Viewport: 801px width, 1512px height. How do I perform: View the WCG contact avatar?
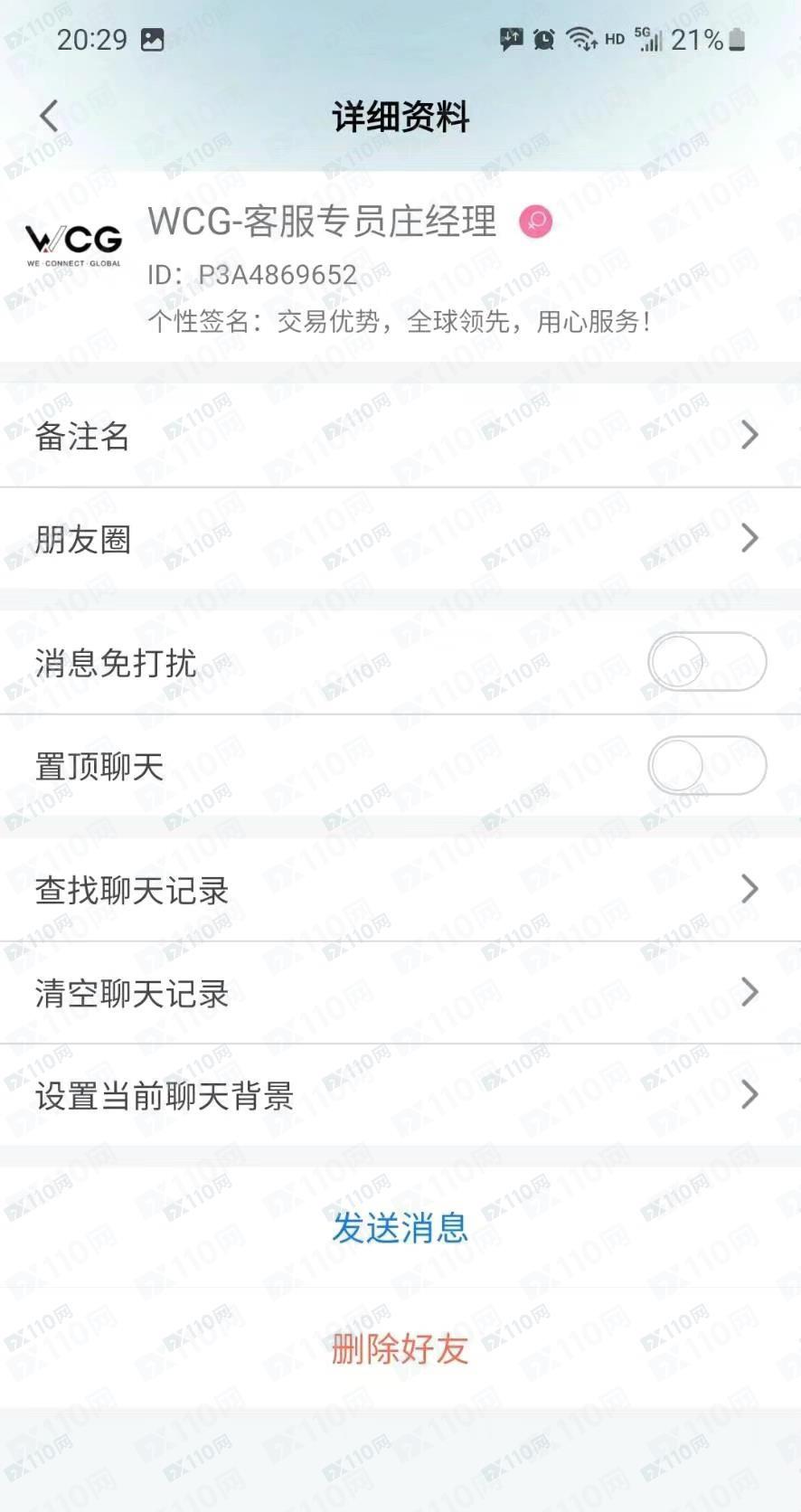click(x=74, y=244)
